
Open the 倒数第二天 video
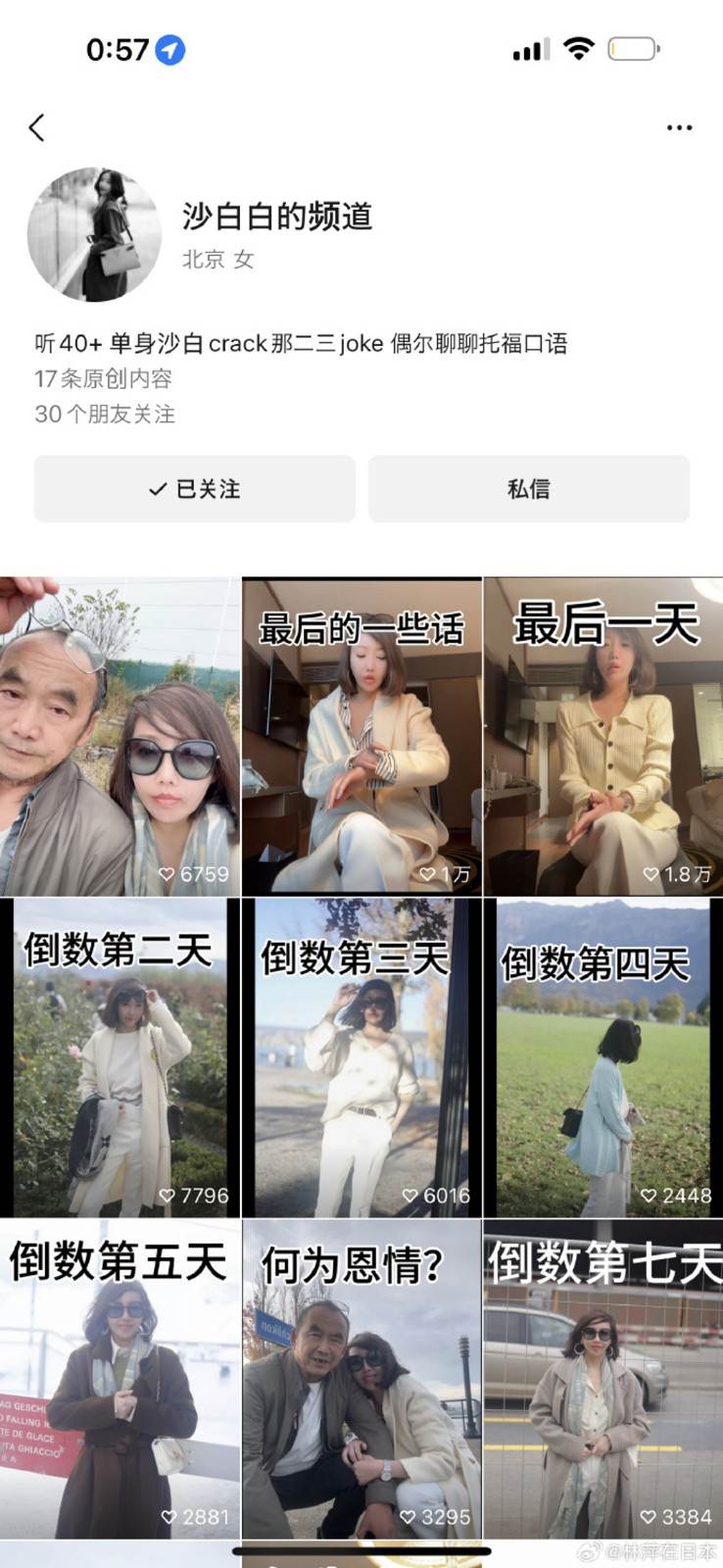(x=120, y=1058)
